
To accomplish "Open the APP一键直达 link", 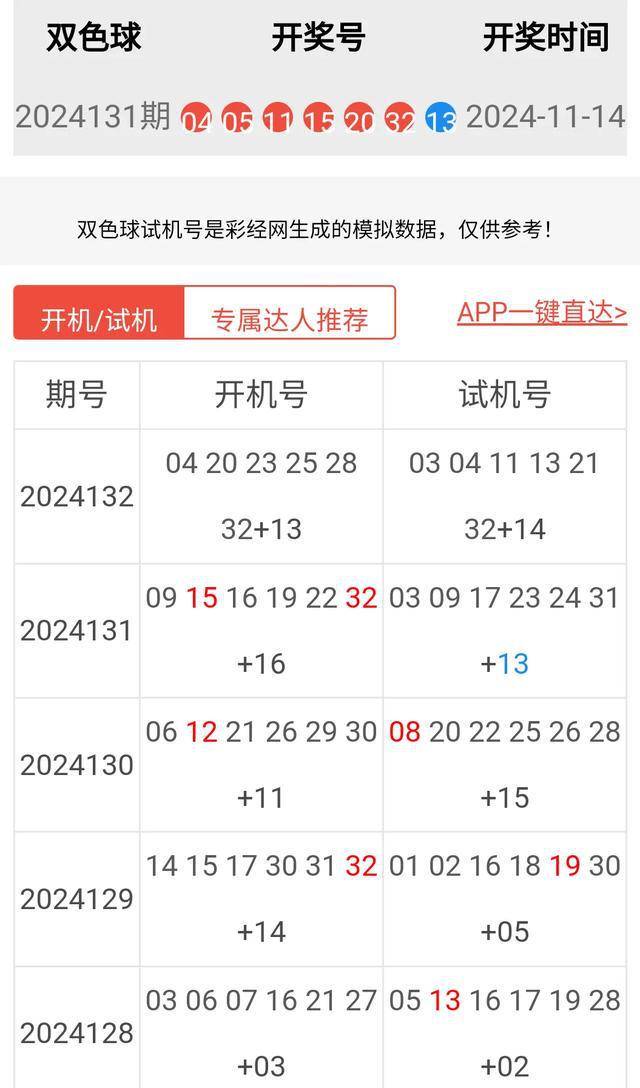I will (541, 313).
